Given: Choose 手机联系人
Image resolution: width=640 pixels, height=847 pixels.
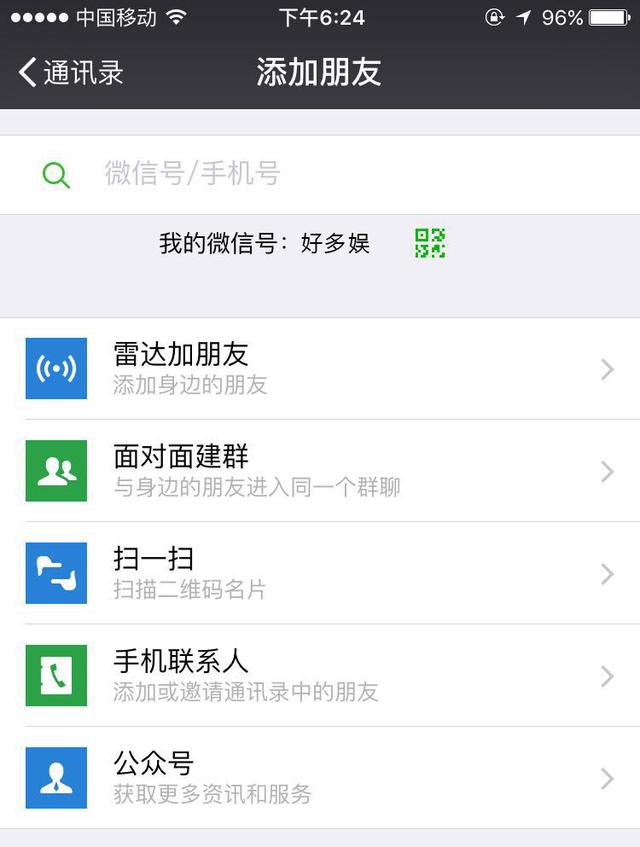Looking at the screenshot, I should pyautogui.click(x=320, y=676).
